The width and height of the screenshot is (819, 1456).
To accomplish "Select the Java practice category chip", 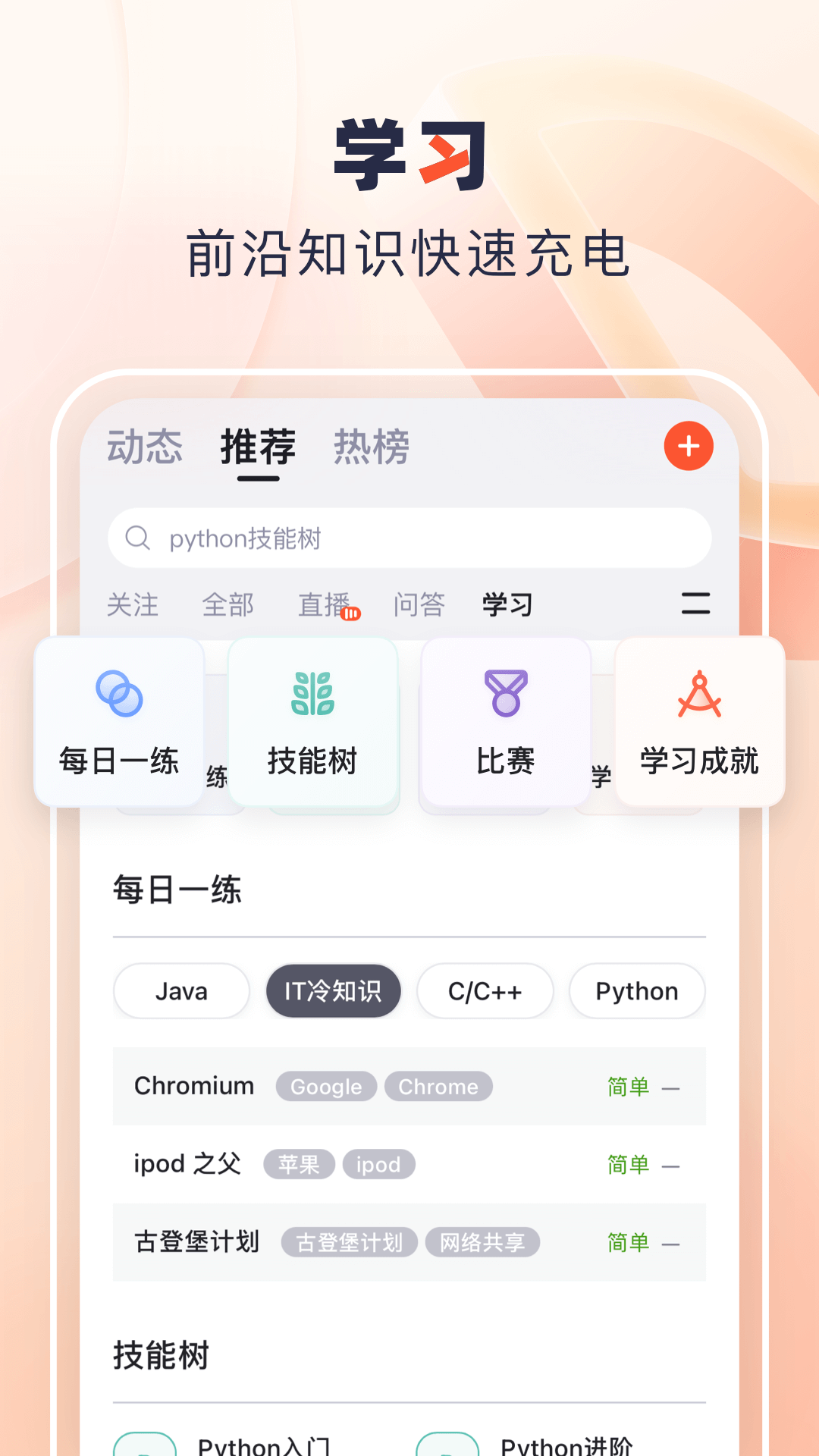I will (180, 990).
